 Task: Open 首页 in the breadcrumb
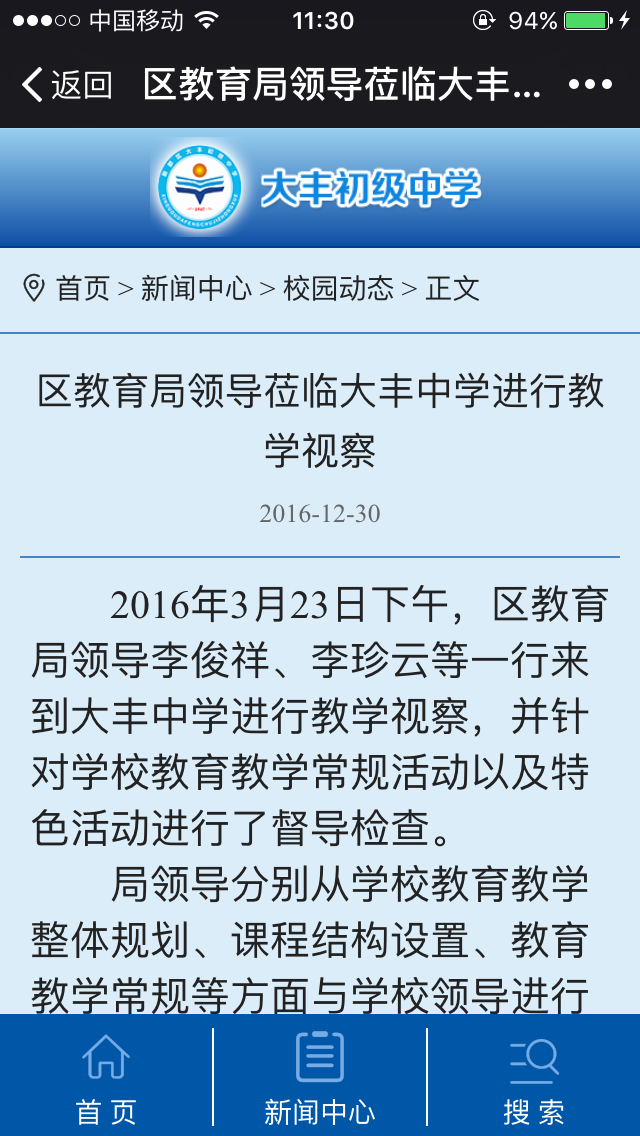point(83,288)
